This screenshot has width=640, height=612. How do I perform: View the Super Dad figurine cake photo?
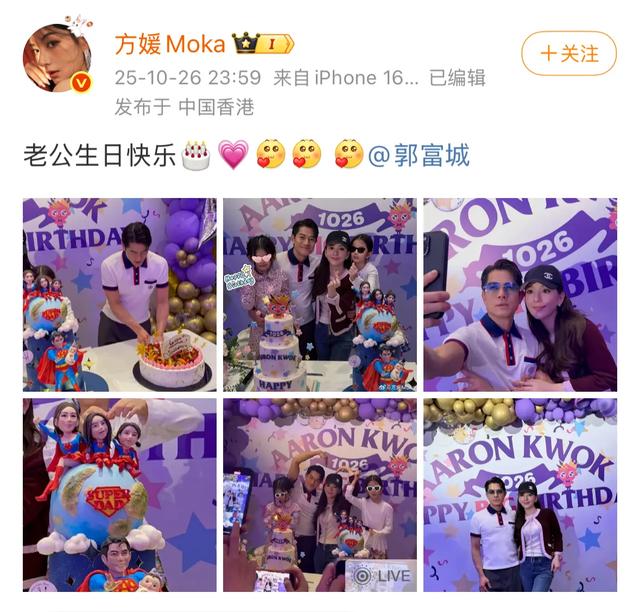coord(120,495)
